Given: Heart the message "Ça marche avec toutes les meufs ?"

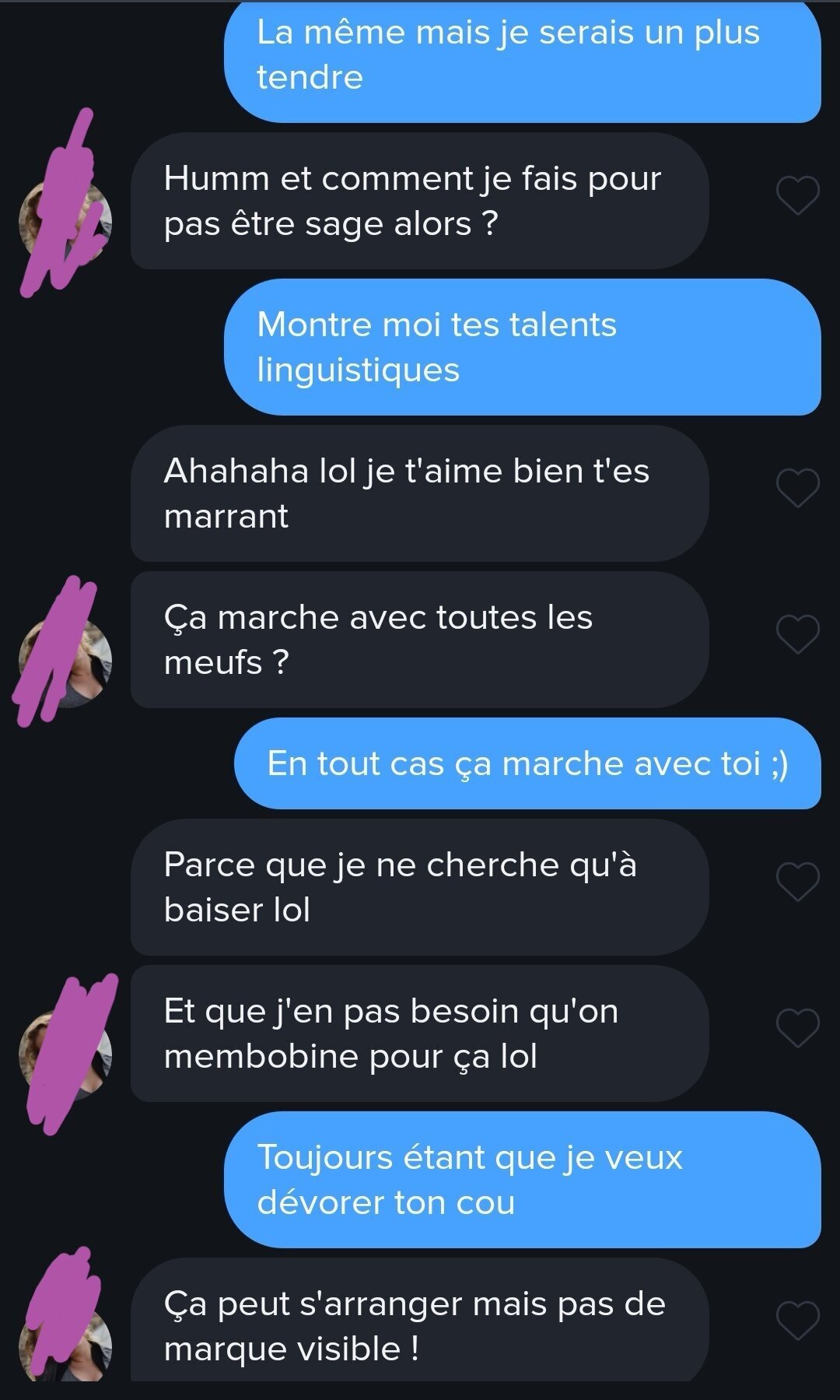Looking at the screenshot, I should click(798, 634).
